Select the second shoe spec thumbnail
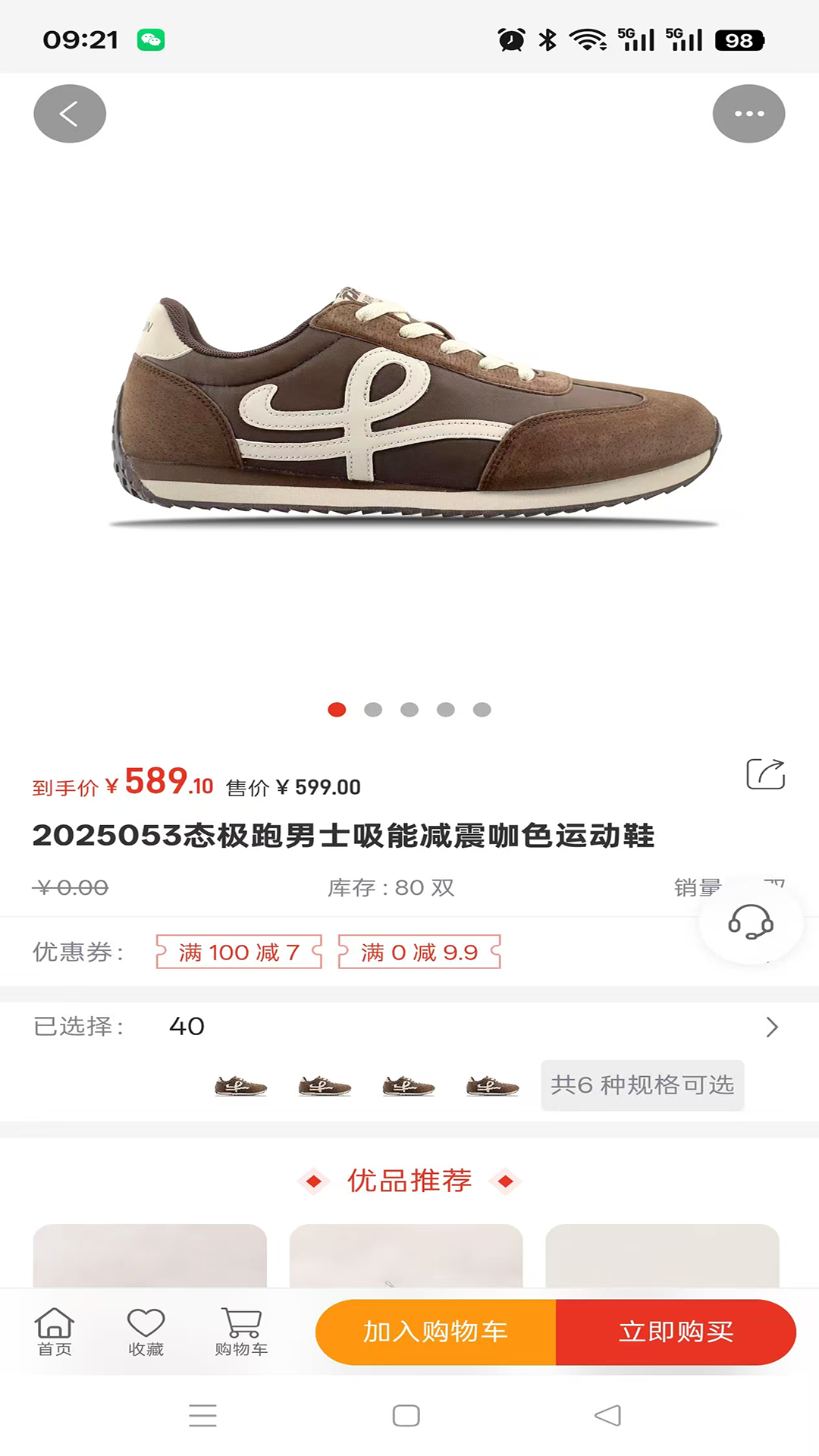 324,1086
